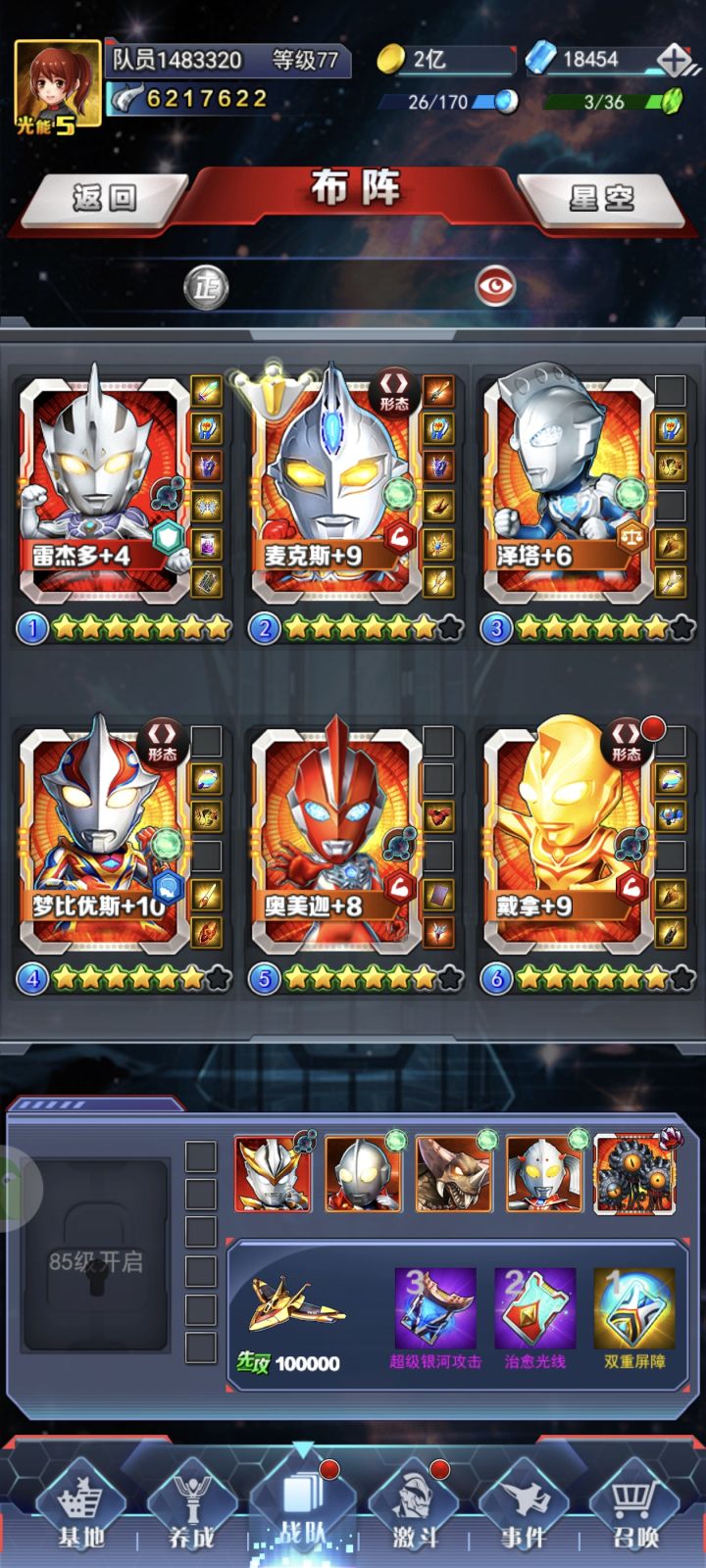
Task: Select the 梦比优斯+10 hero card
Action: pyautogui.click(x=106, y=839)
